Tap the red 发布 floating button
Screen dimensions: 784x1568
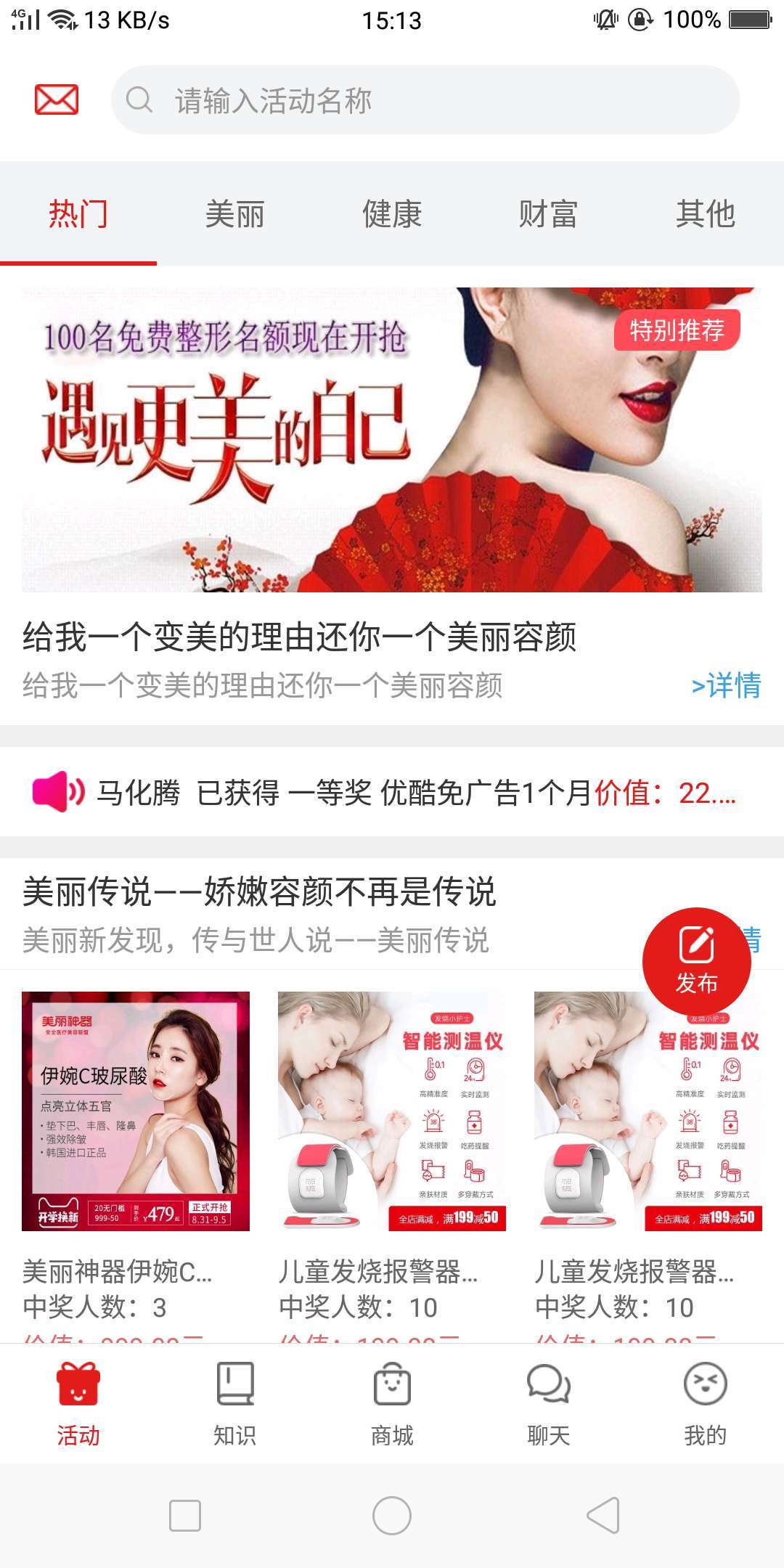pyautogui.click(x=696, y=962)
